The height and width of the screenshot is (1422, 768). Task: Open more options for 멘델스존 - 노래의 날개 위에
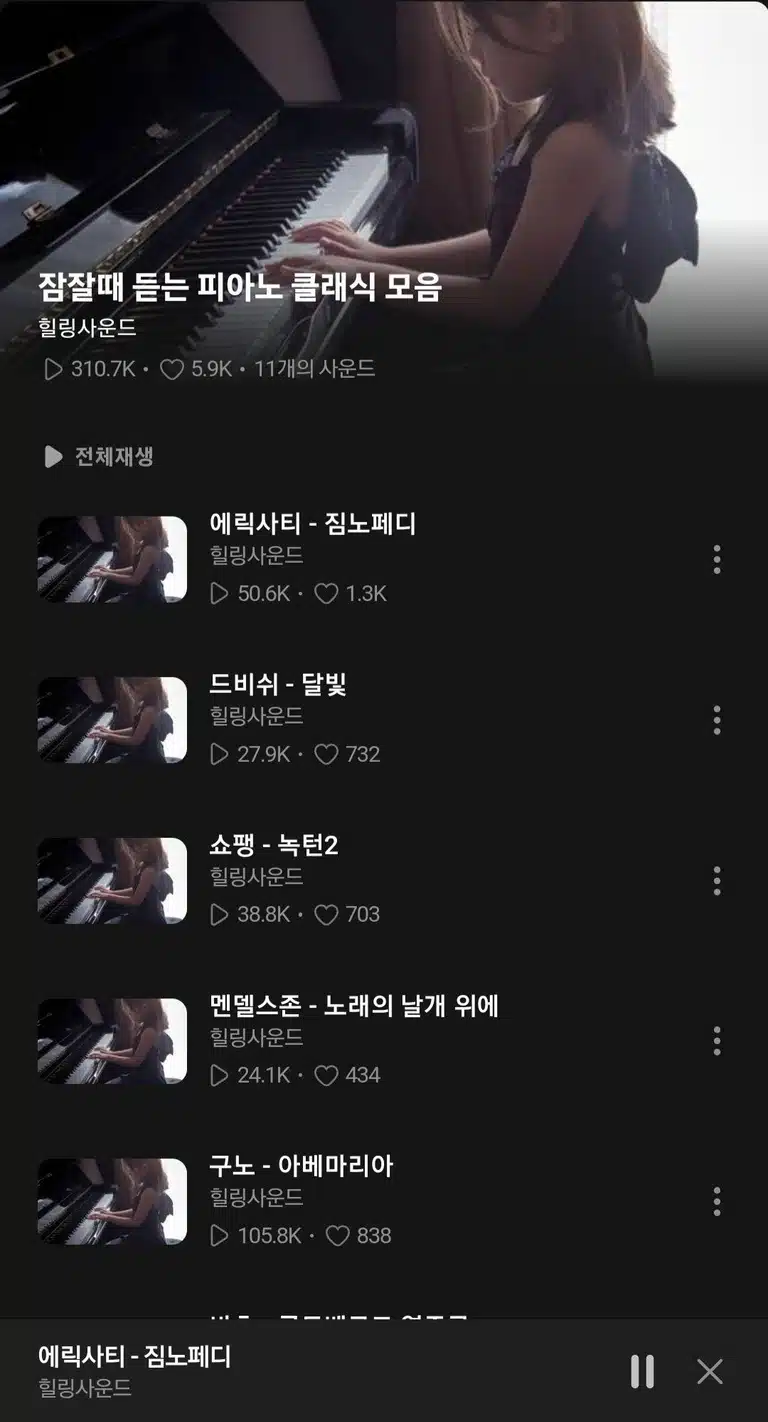[716, 1041]
